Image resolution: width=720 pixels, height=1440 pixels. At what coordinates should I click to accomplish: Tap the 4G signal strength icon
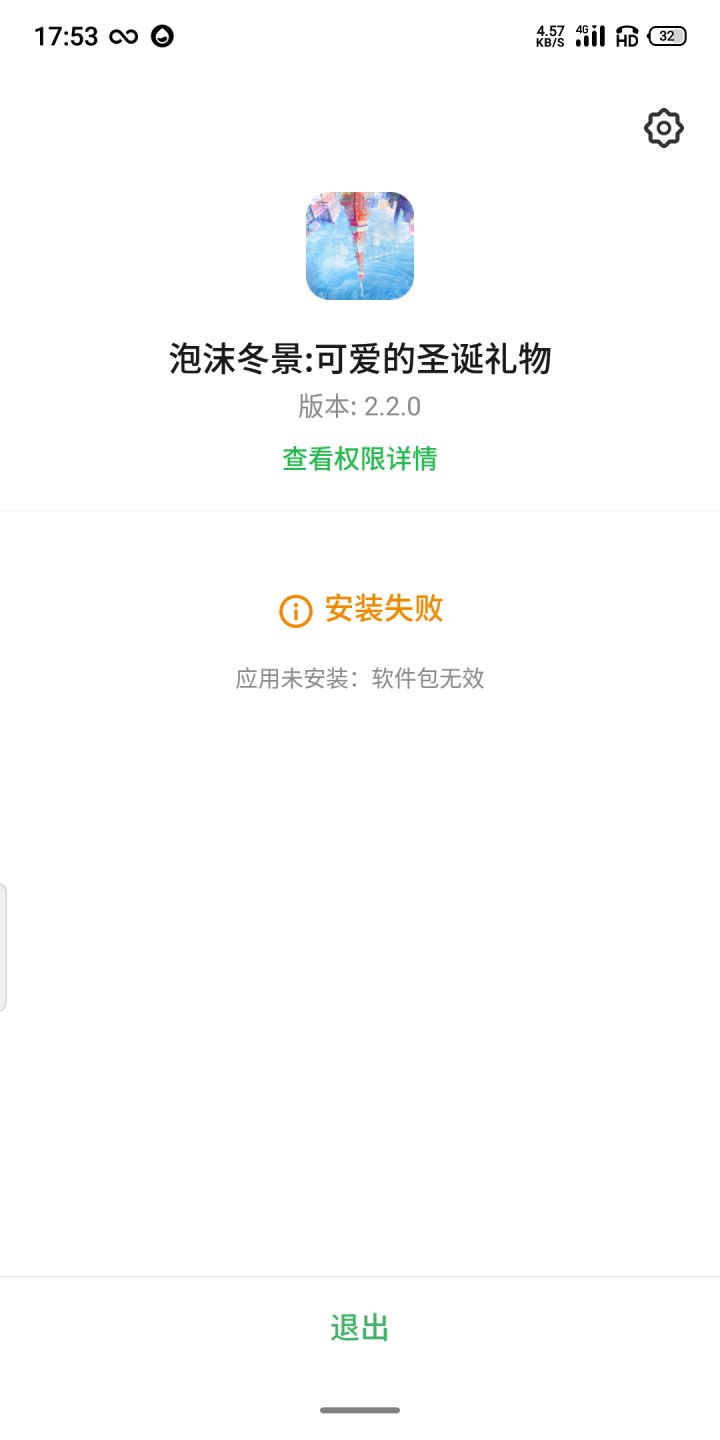point(588,34)
